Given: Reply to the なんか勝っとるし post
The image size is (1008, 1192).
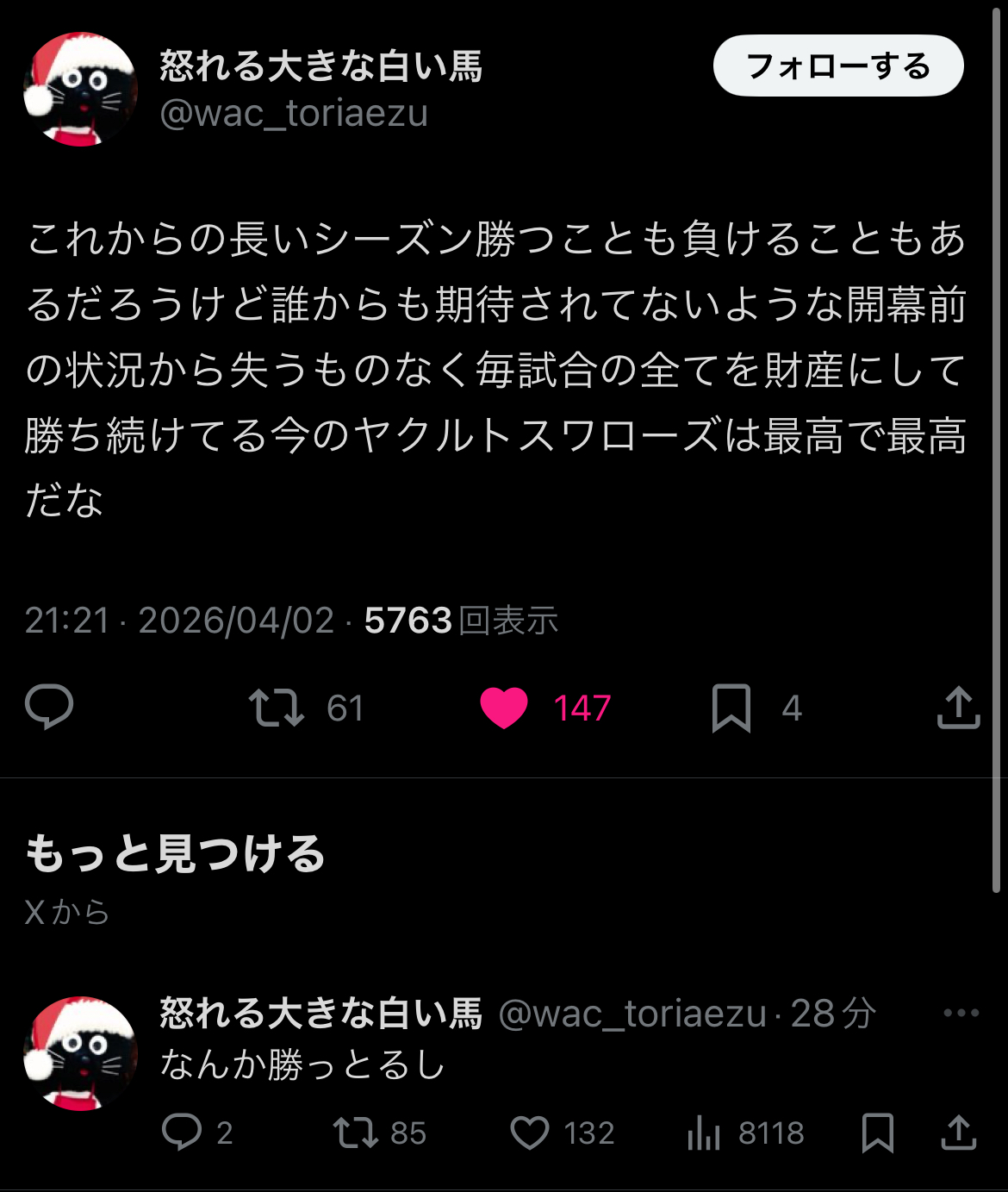Looking at the screenshot, I should click(x=182, y=1133).
